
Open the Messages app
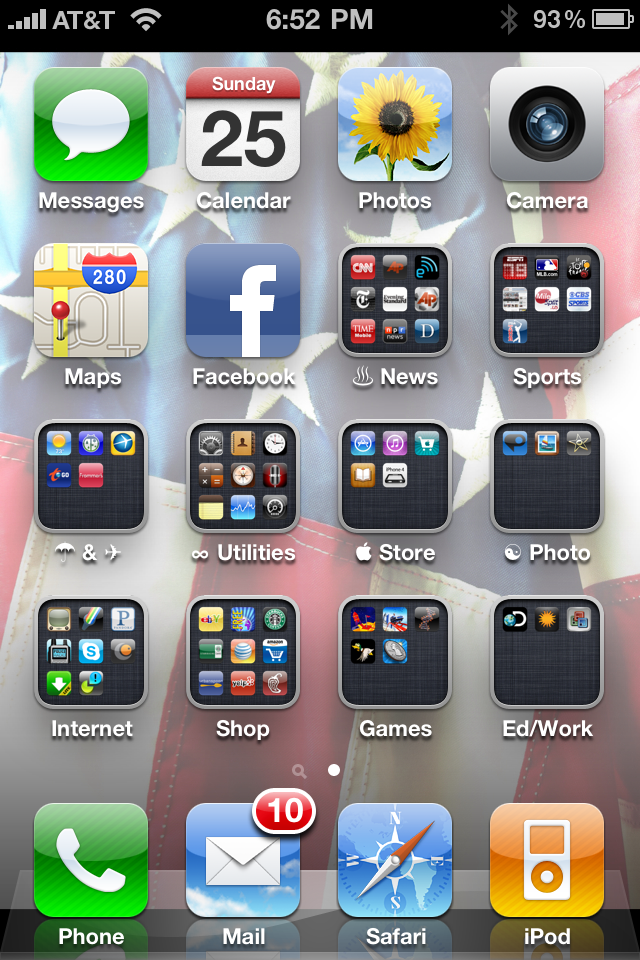(91, 125)
